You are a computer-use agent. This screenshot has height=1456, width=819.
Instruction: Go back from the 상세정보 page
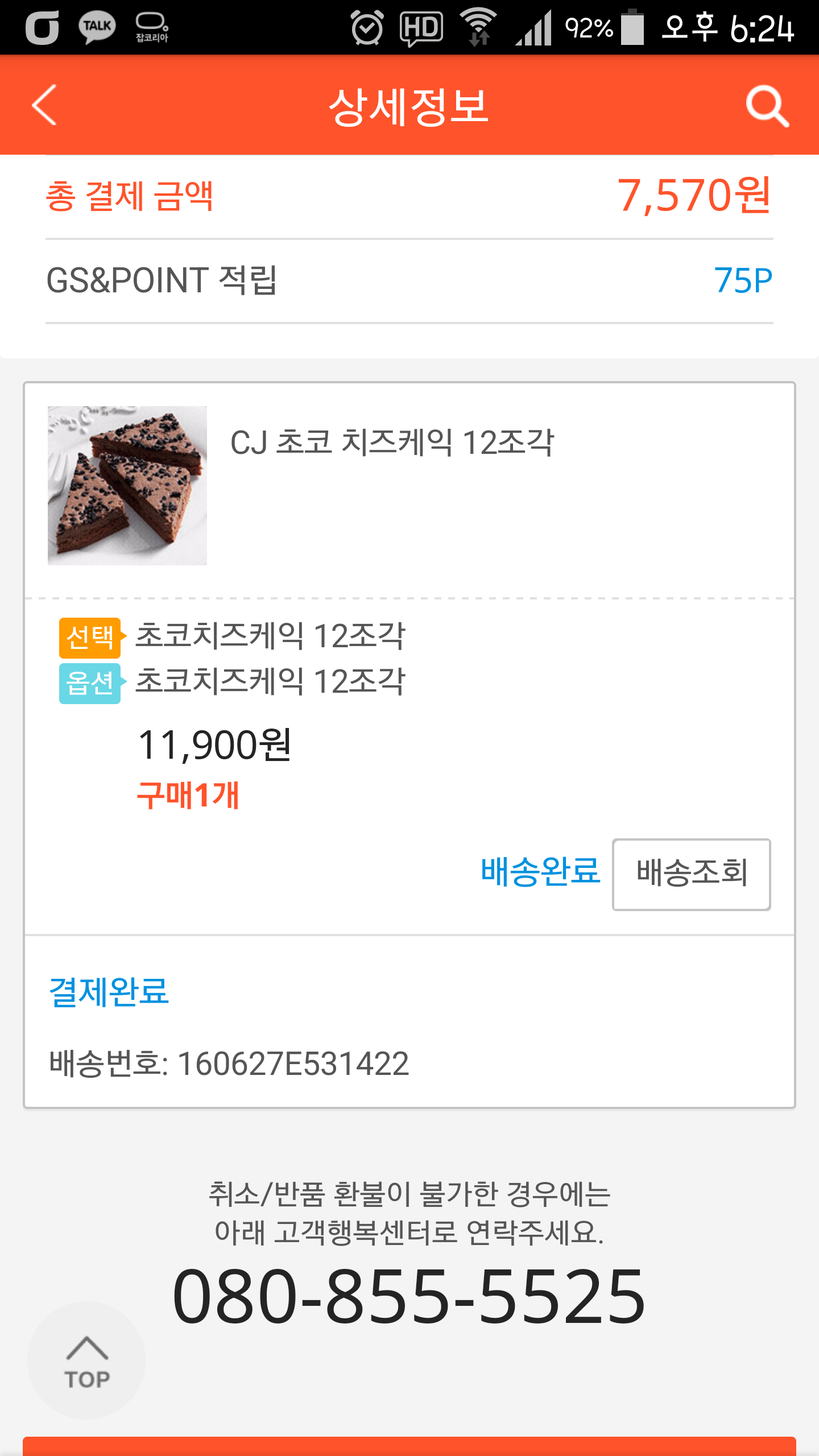coord(44,105)
